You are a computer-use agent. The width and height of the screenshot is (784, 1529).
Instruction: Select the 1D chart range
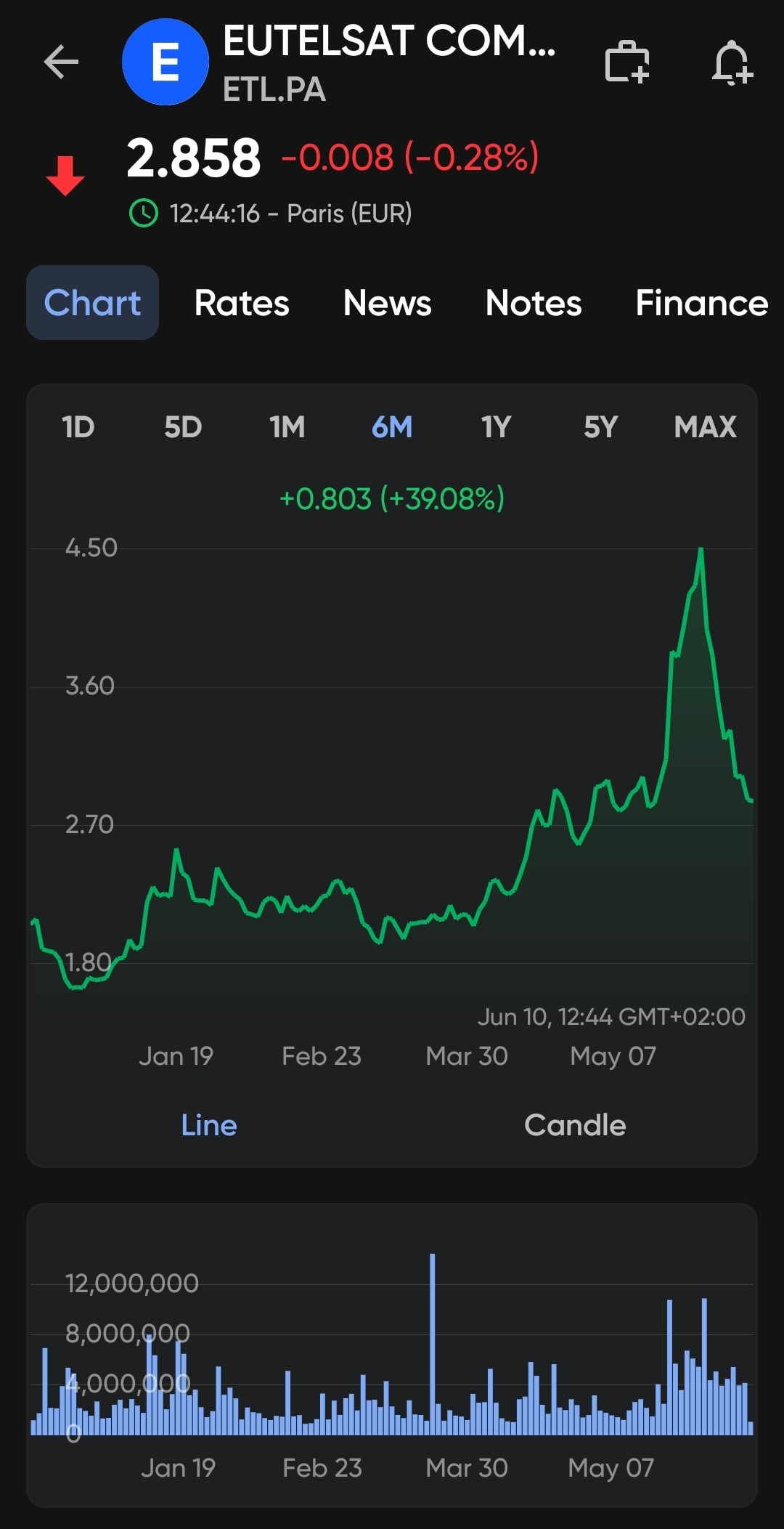point(78,427)
